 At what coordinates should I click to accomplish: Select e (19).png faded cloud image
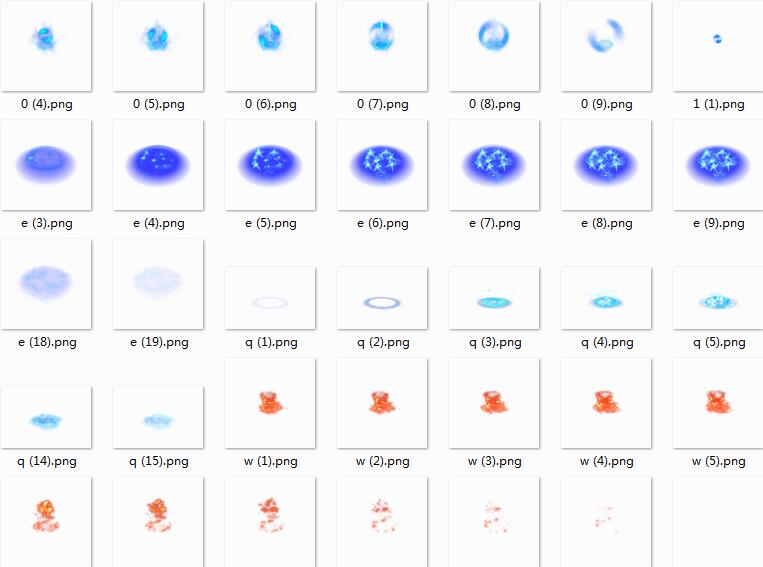coord(158,285)
